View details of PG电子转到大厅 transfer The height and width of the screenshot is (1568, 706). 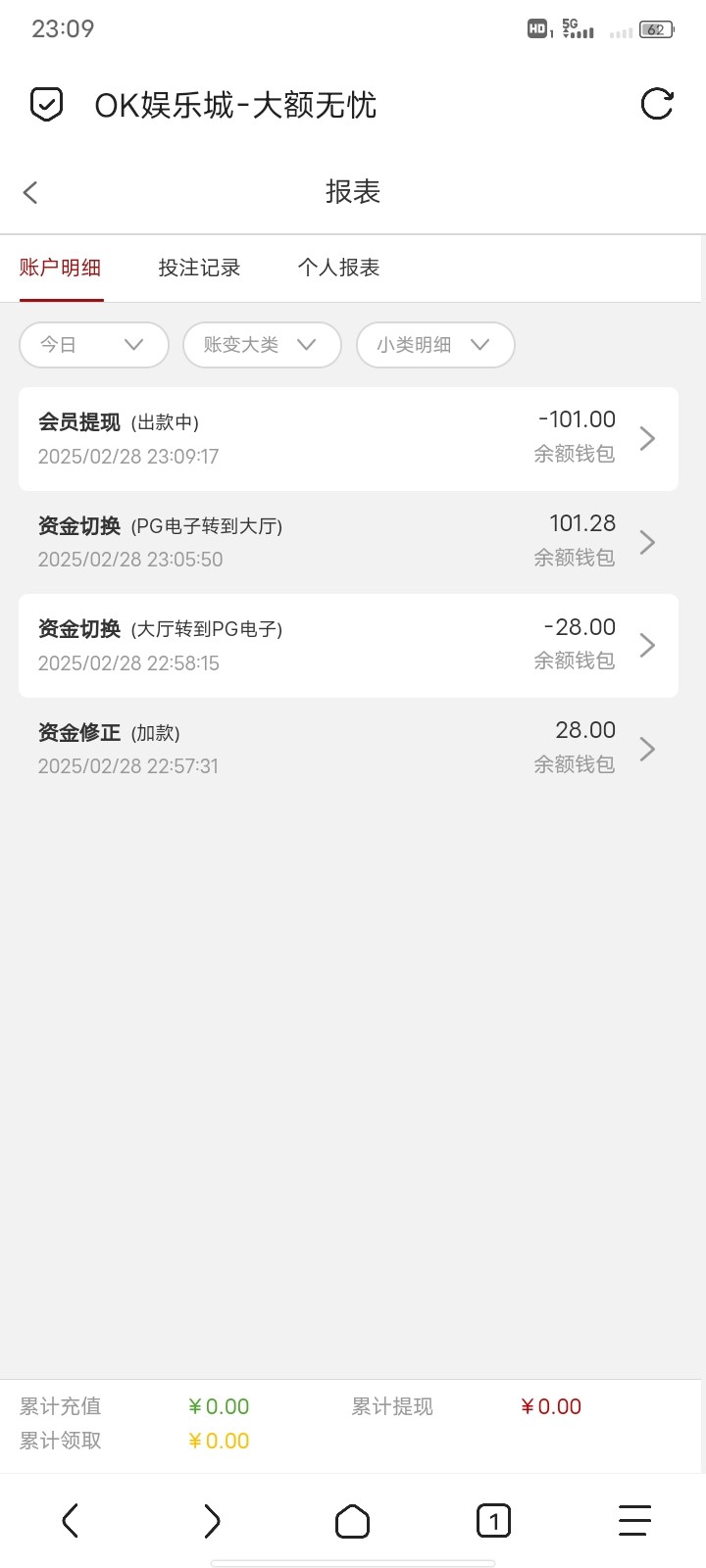tap(348, 542)
